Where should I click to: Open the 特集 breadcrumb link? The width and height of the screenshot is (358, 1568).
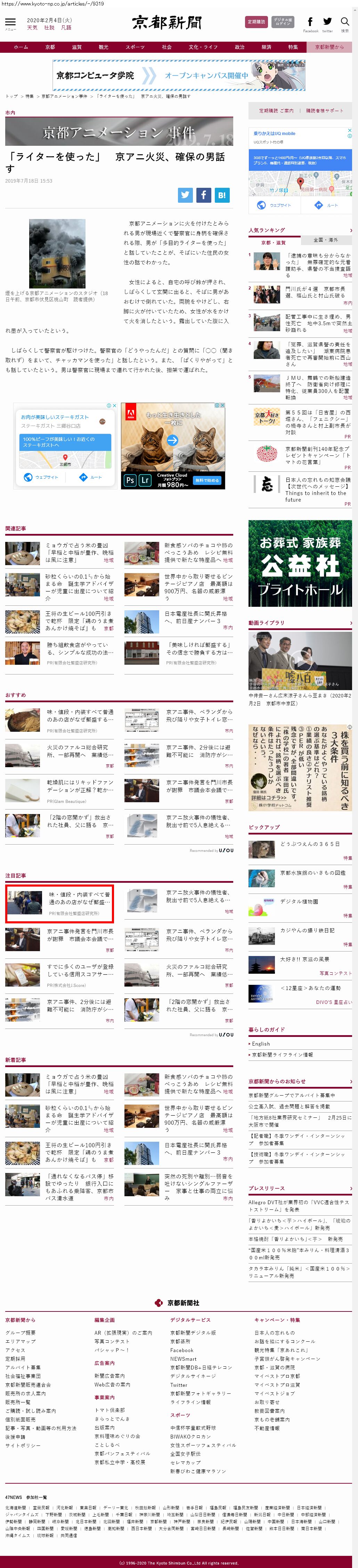pos(29,96)
